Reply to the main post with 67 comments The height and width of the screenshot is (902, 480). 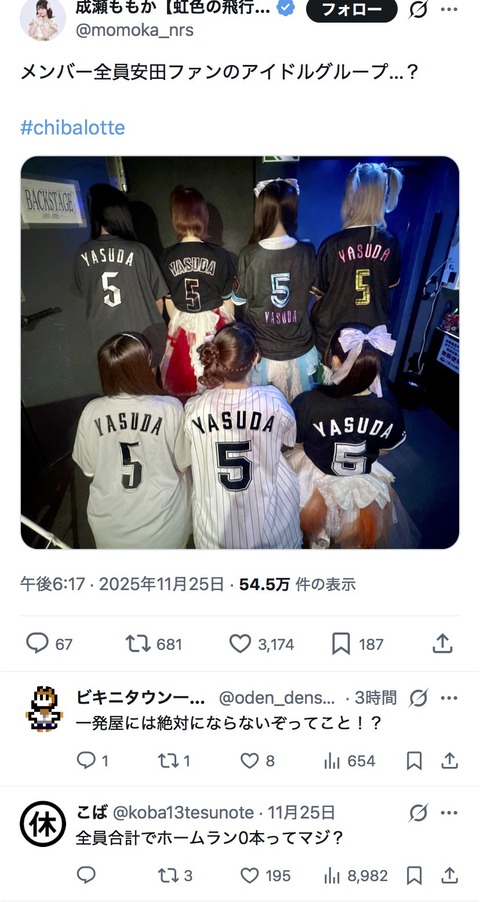click(x=49, y=644)
